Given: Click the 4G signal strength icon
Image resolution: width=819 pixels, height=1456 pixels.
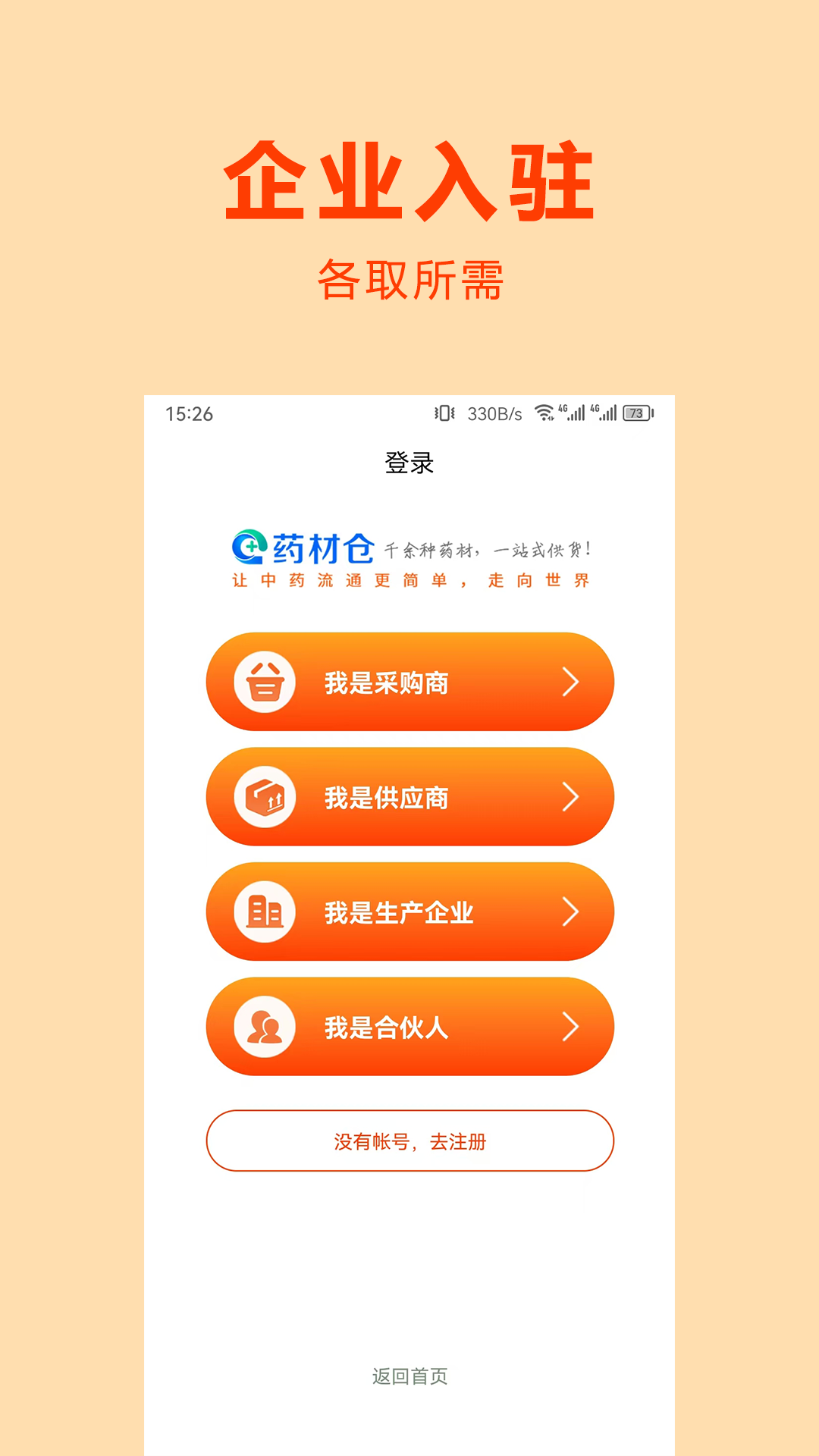Looking at the screenshot, I should click(x=574, y=414).
